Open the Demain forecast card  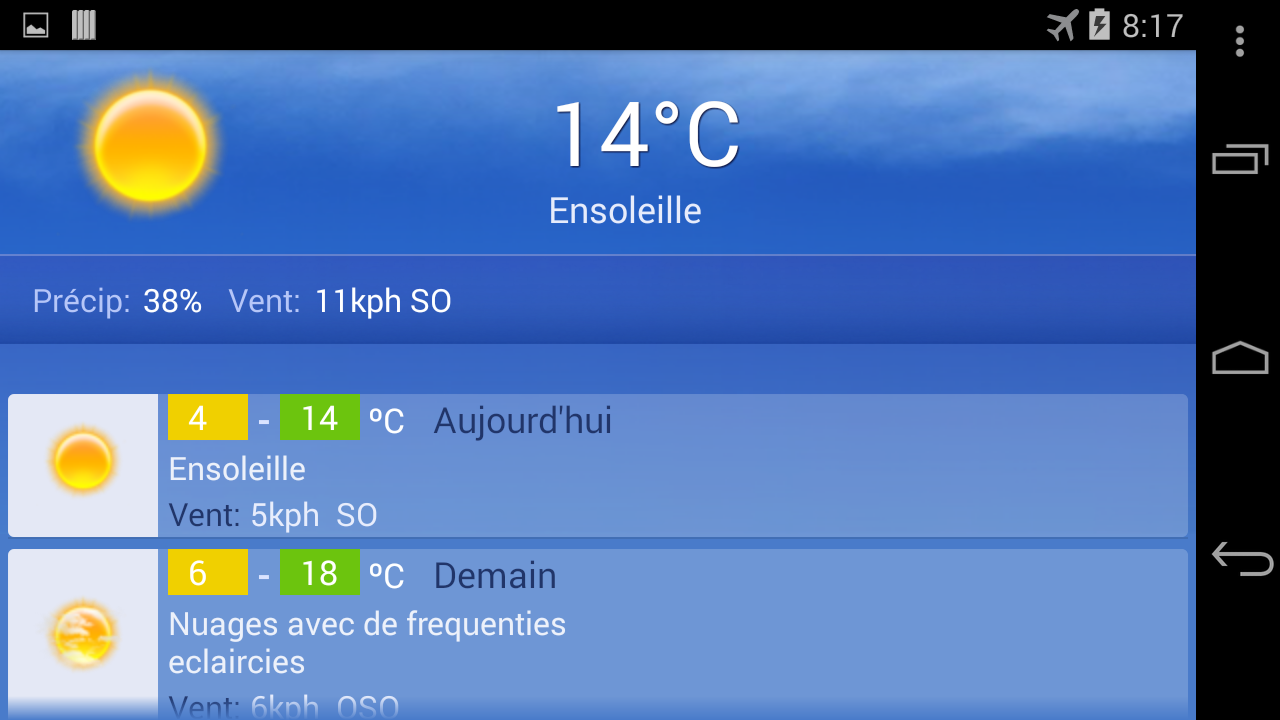(x=597, y=630)
